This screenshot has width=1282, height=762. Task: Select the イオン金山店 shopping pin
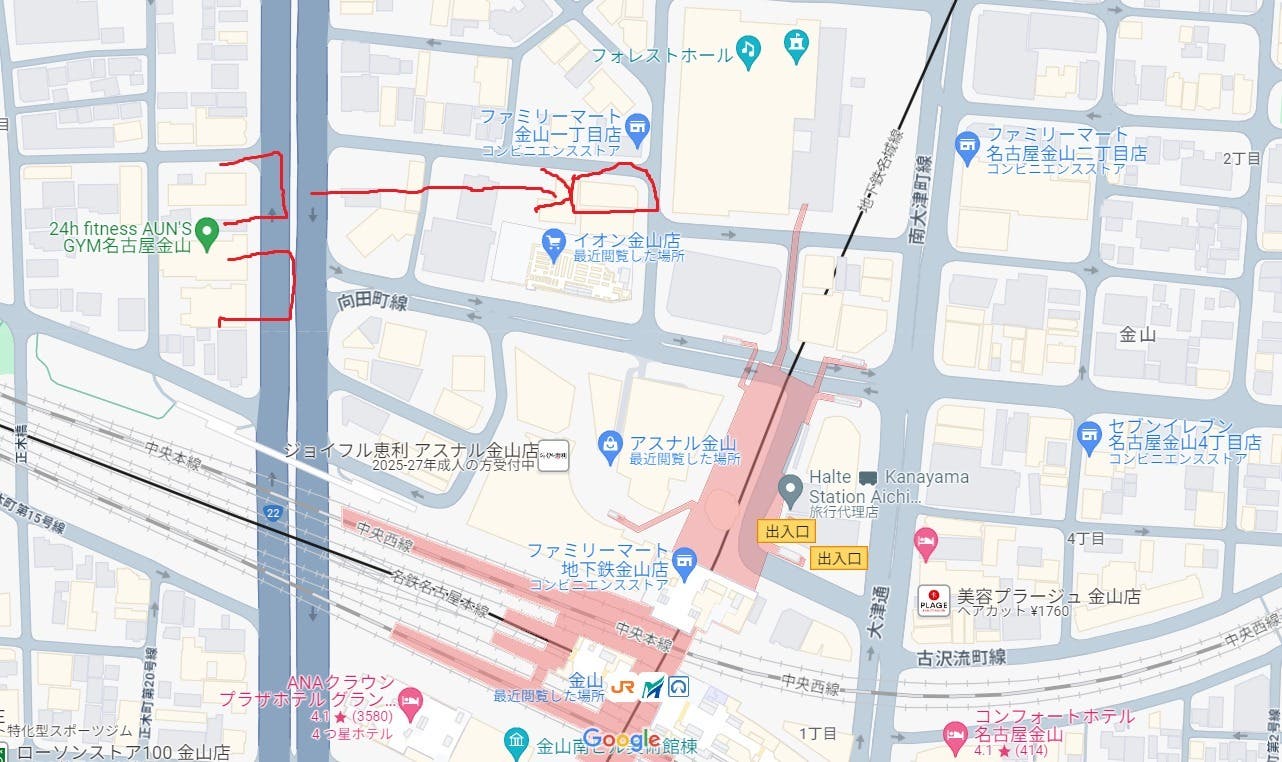[x=554, y=241]
